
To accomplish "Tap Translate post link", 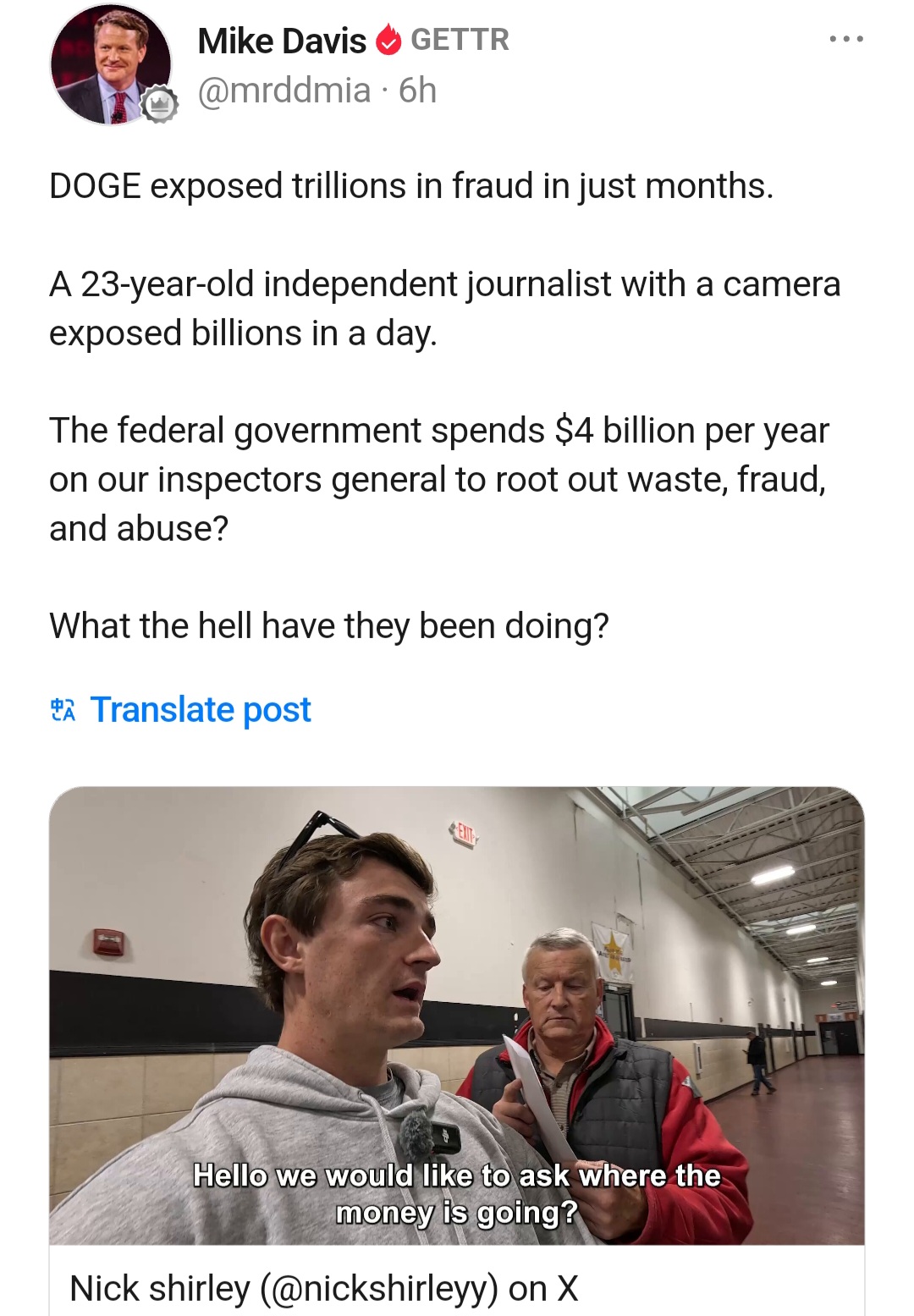I will (x=200, y=709).
